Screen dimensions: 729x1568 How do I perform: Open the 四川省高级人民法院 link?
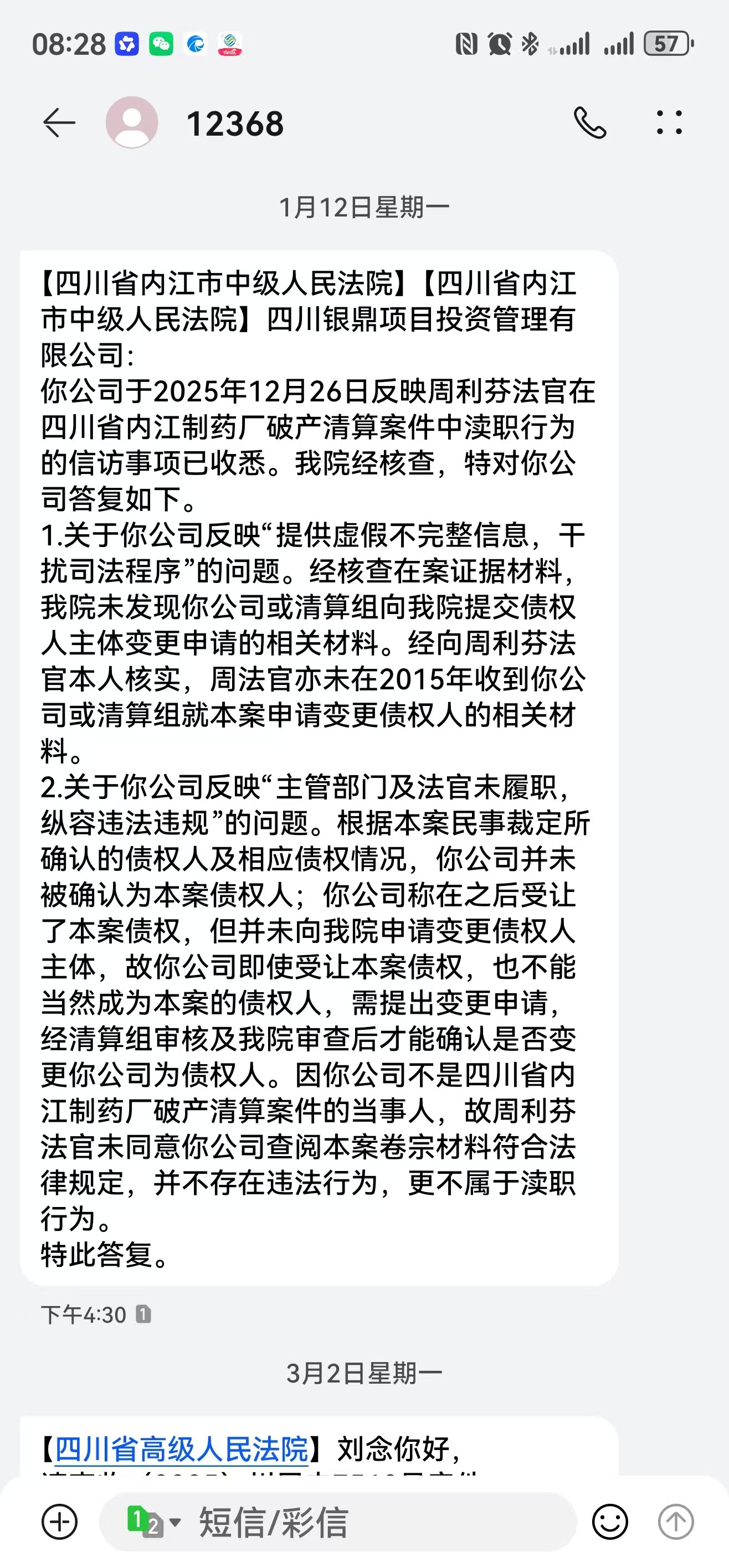[x=182, y=1449]
